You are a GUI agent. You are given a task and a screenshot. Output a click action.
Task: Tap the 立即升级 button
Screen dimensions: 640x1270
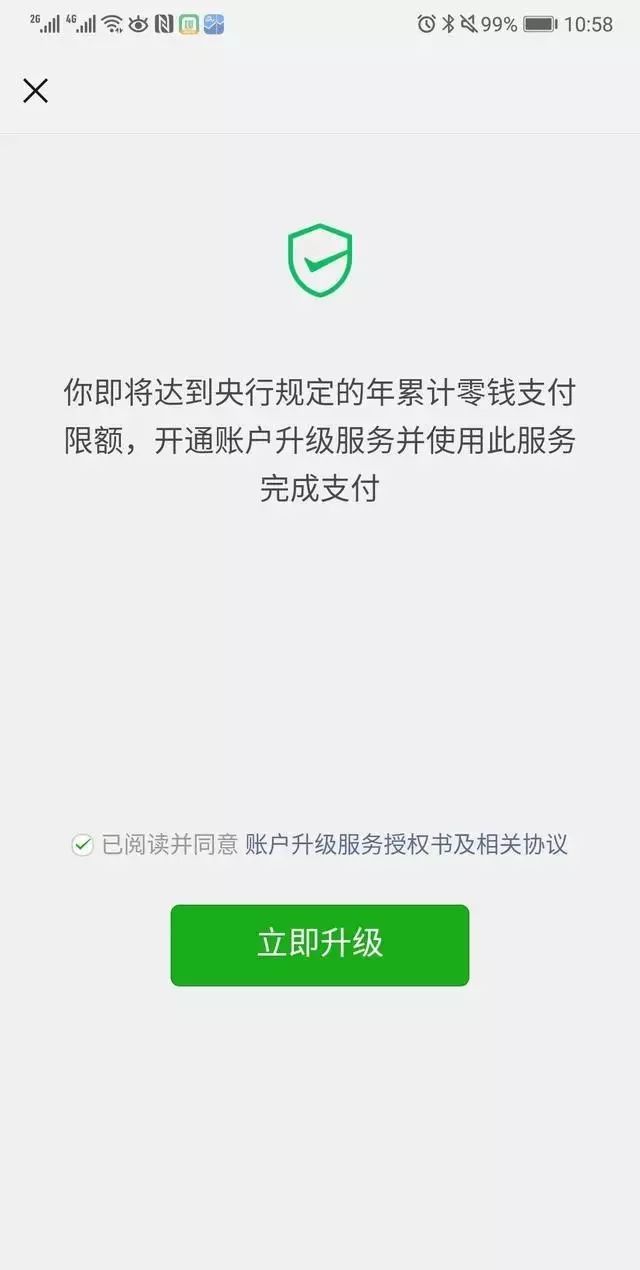[320, 945]
